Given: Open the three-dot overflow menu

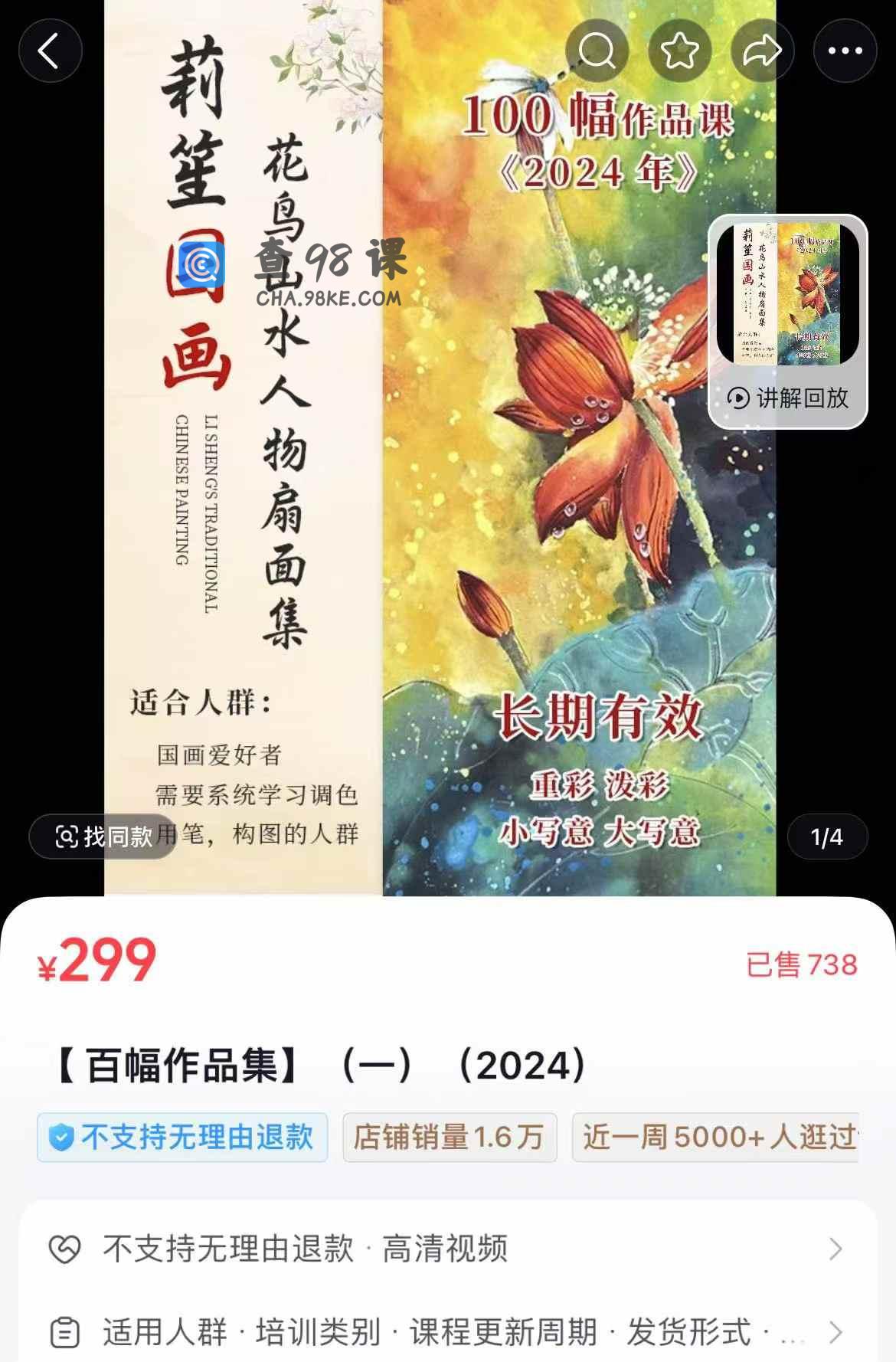Looking at the screenshot, I should click(x=845, y=51).
